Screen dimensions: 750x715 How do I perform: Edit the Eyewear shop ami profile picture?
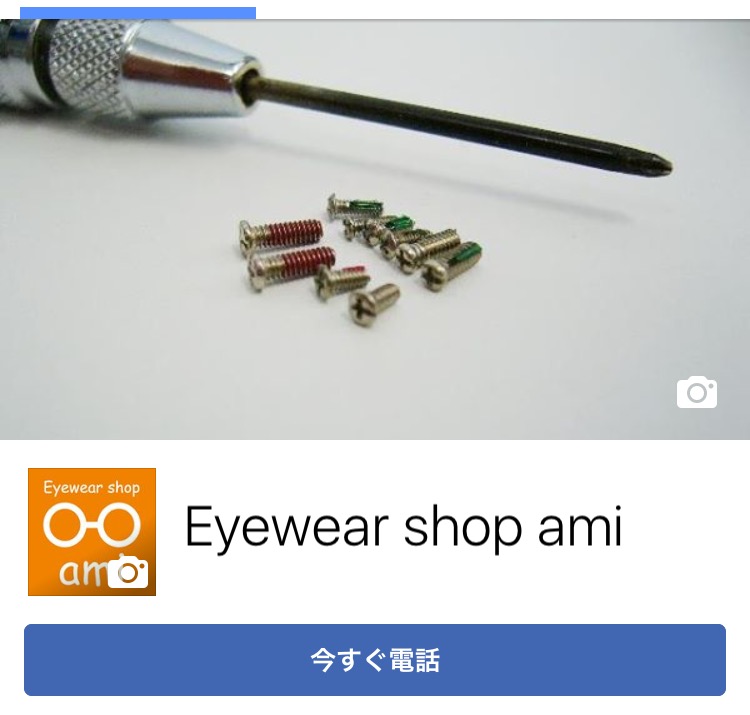pos(128,572)
